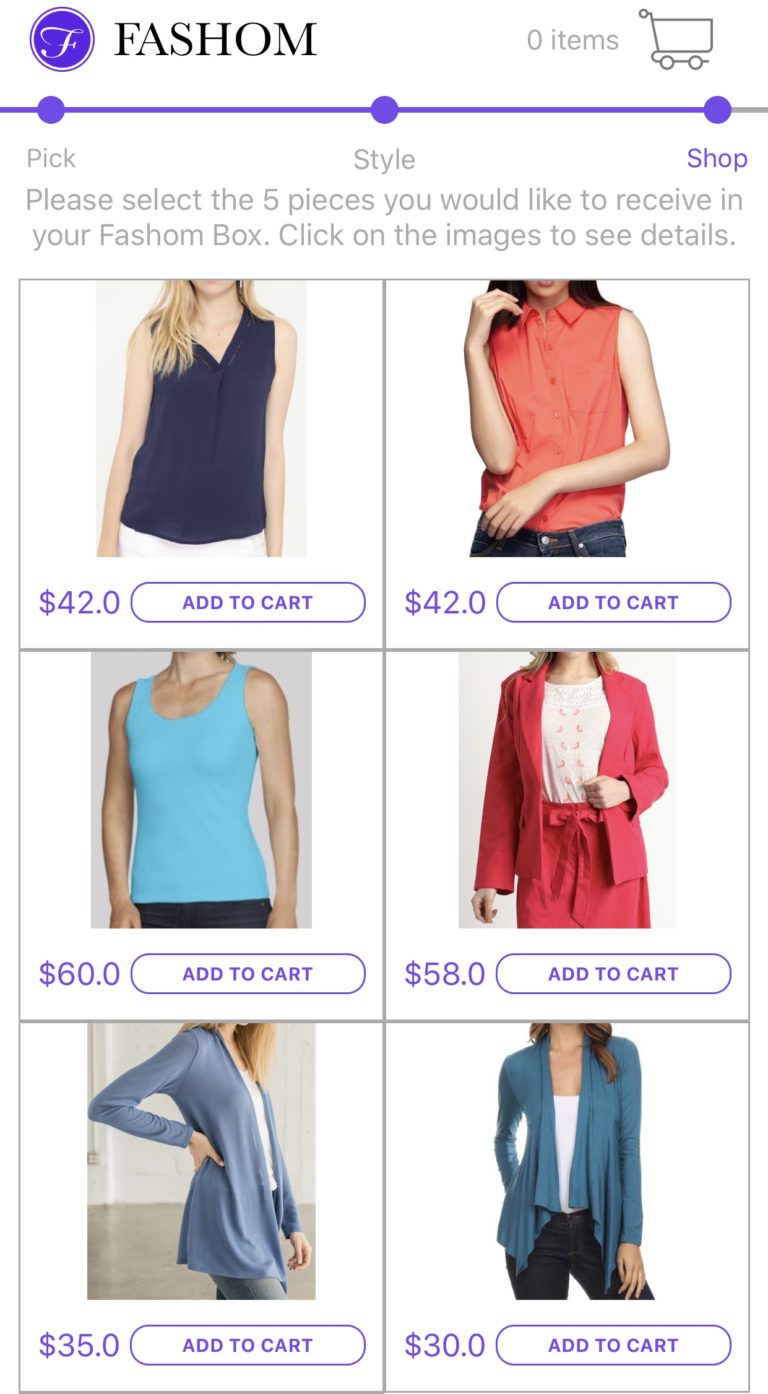This screenshot has width=768, height=1394.
Task: View the teal draped cardigan details
Action: pyautogui.click(x=567, y=1161)
